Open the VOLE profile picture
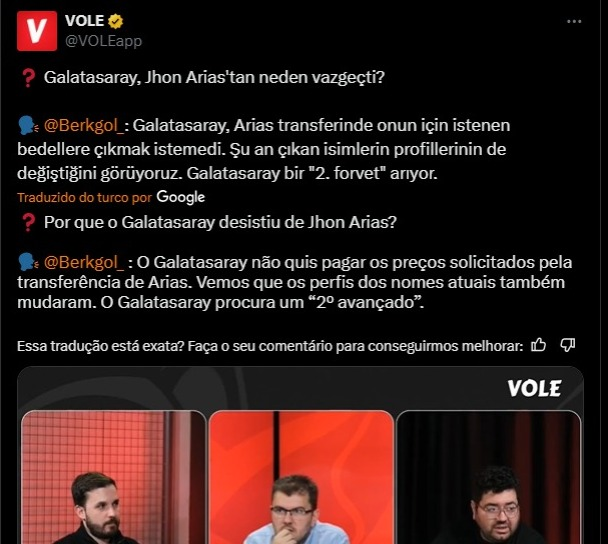 pos(37,31)
